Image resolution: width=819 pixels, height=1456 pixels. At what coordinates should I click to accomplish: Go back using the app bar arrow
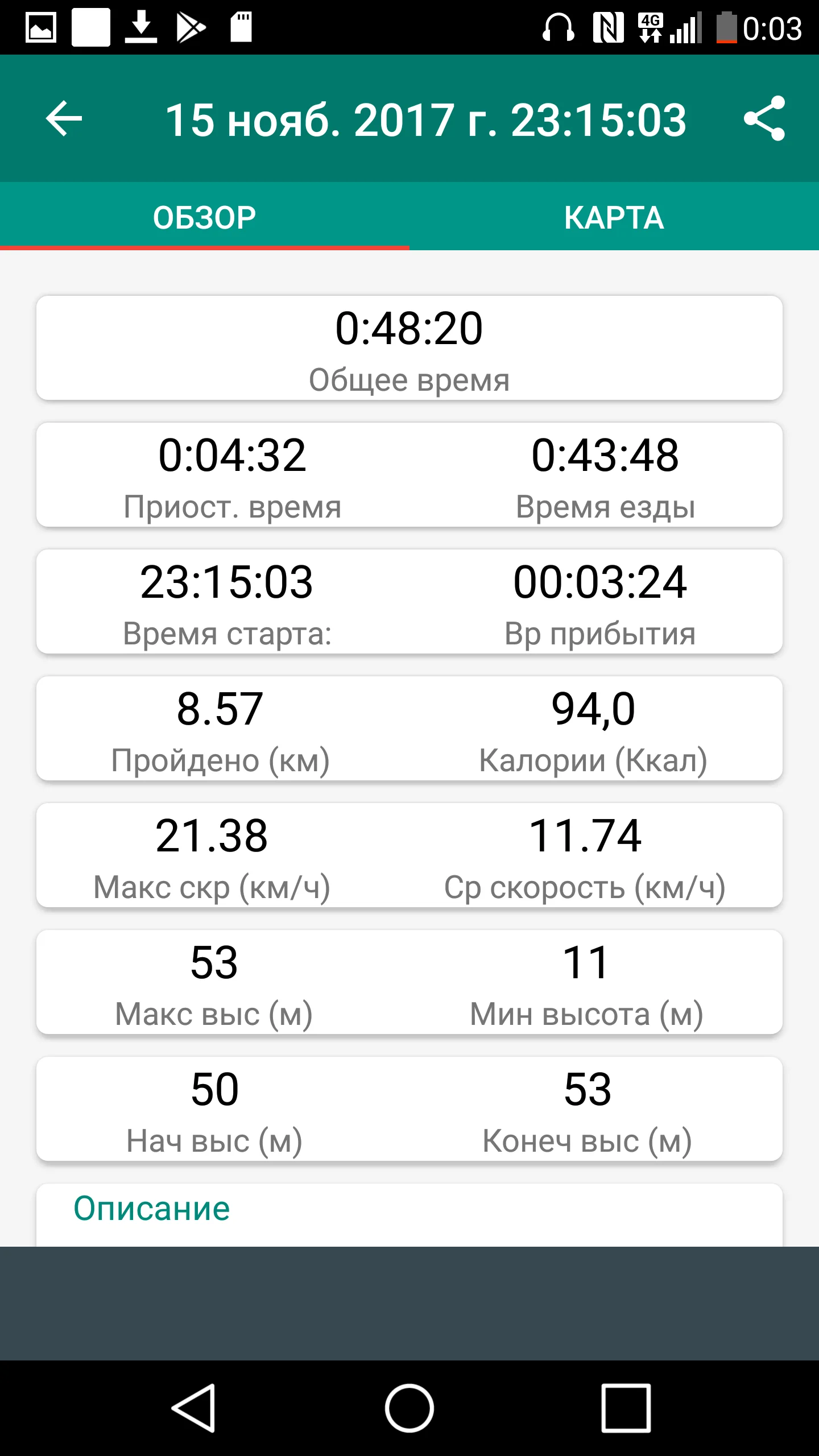pos(64,119)
